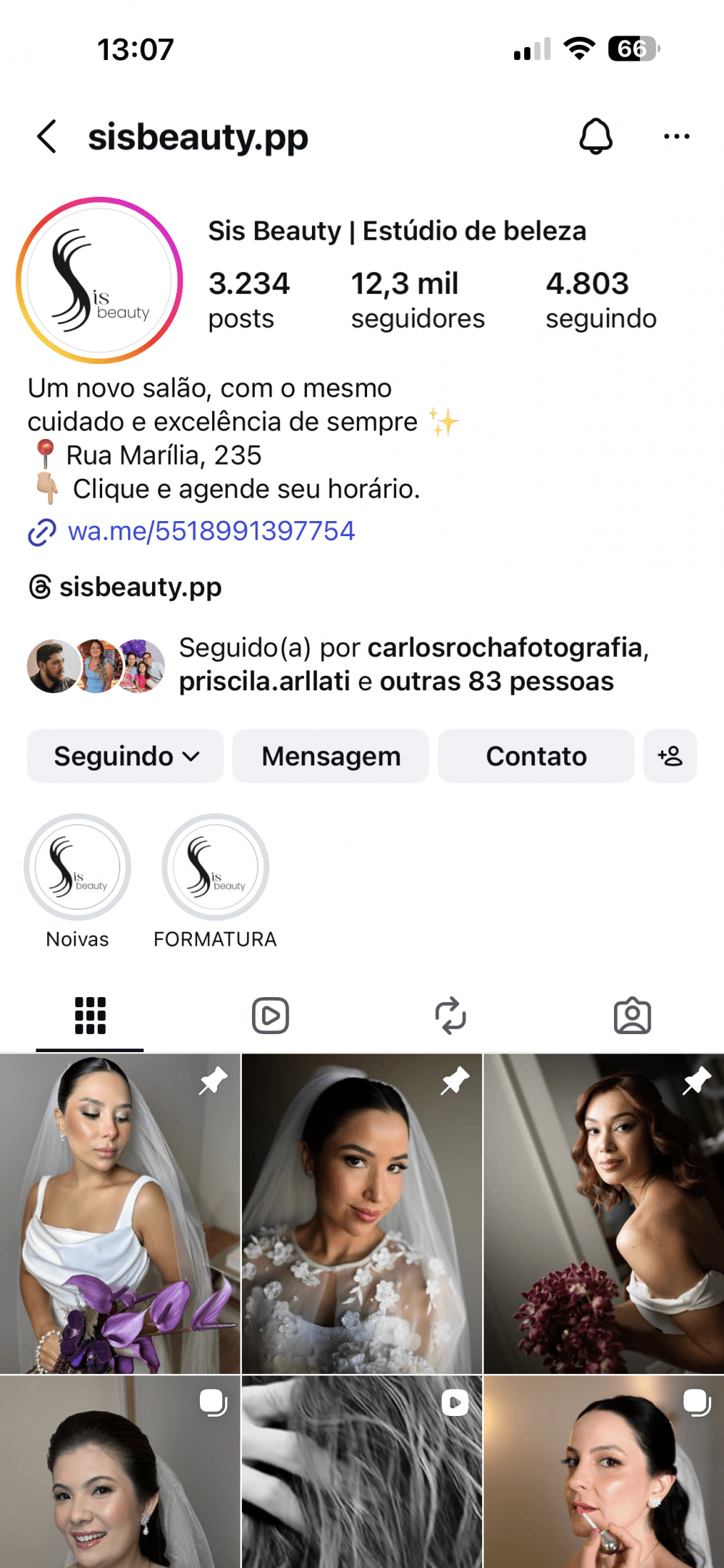The width and height of the screenshot is (724, 1568).
Task: Show suggested accounts with add-person icon
Action: [x=670, y=756]
